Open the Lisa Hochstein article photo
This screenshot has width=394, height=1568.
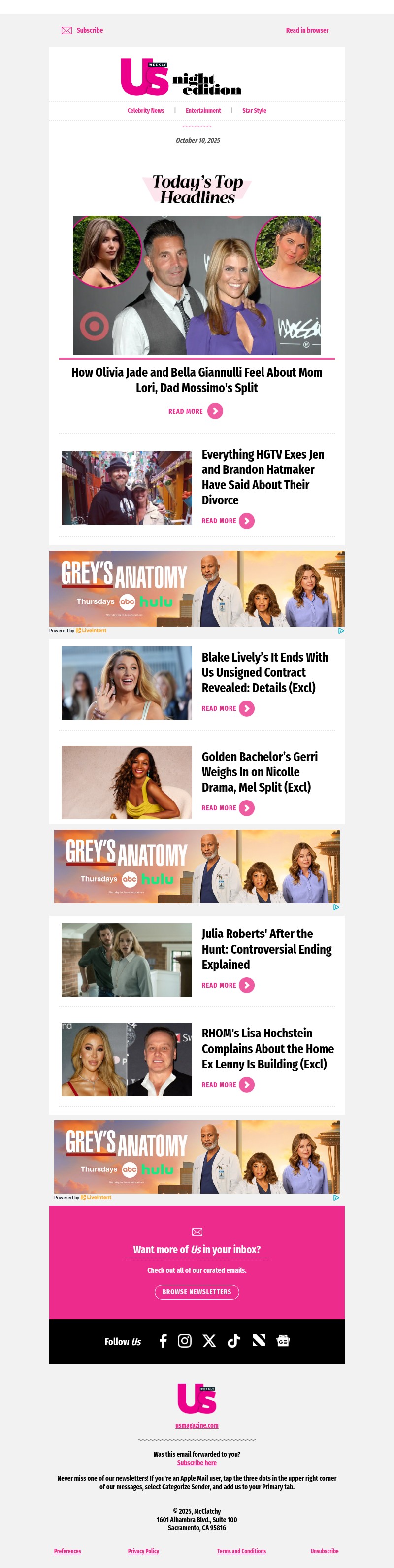click(127, 1059)
